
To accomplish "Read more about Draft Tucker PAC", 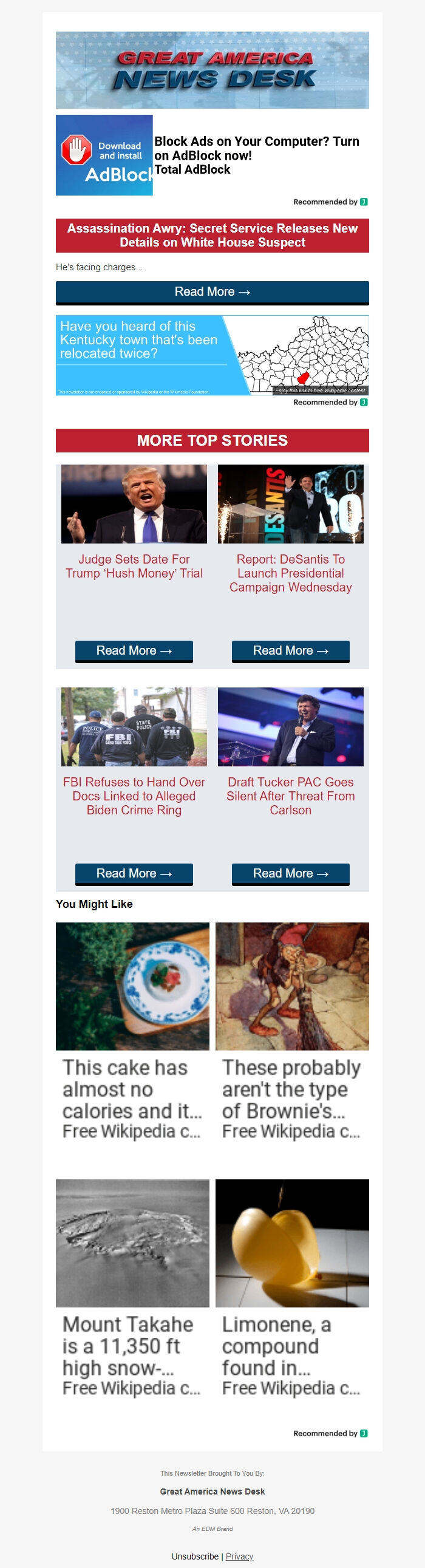I will 290,873.
